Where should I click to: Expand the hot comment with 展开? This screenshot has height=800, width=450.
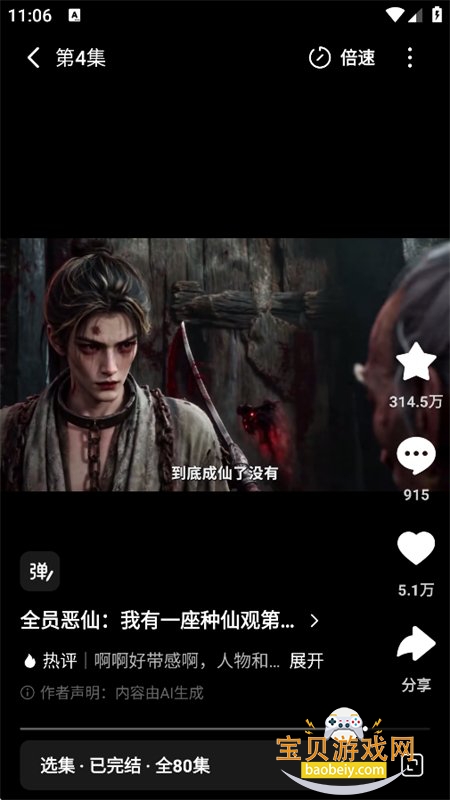coord(306,661)
